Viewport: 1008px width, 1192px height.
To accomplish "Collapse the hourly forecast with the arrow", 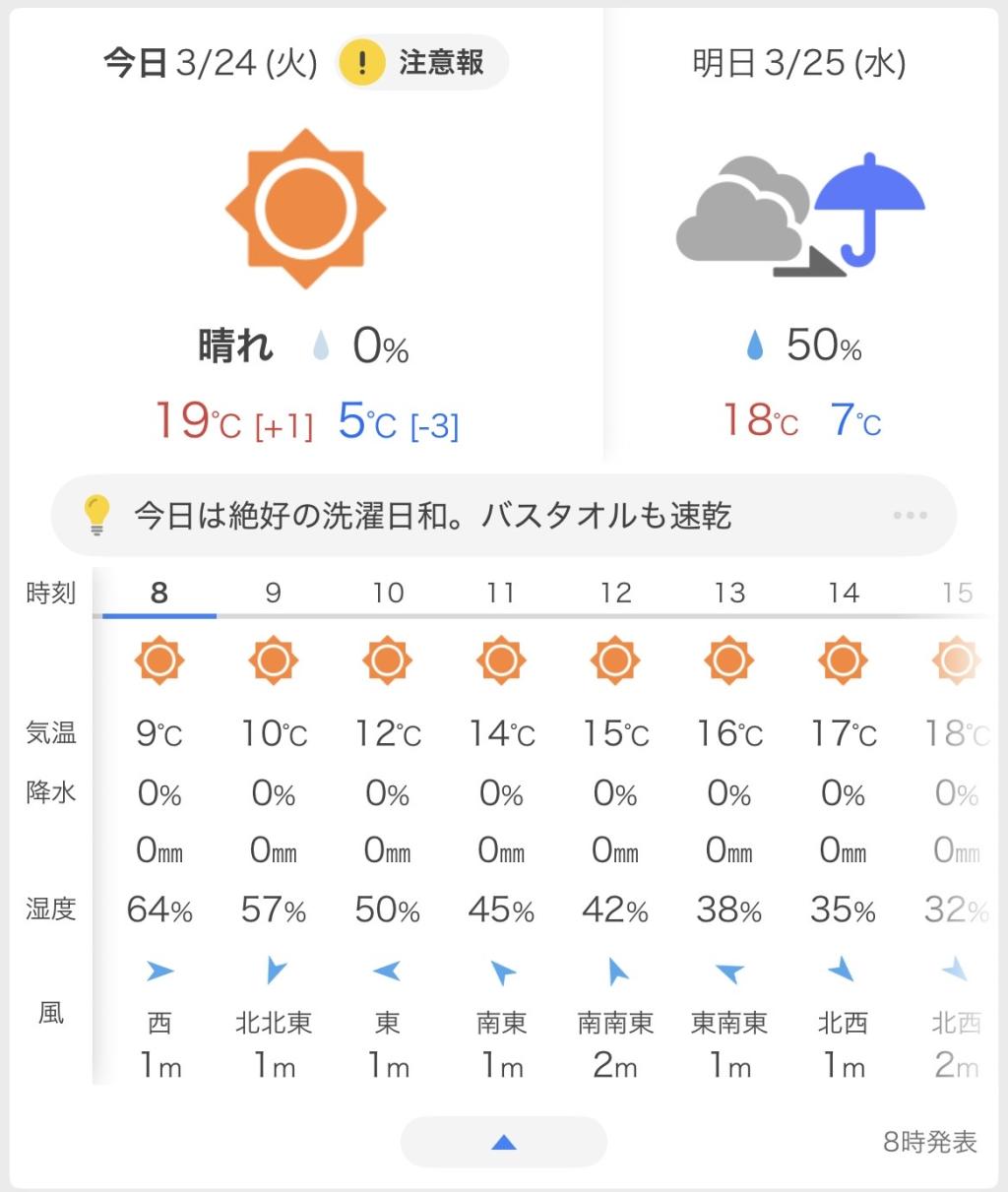I will point(503,1142).
